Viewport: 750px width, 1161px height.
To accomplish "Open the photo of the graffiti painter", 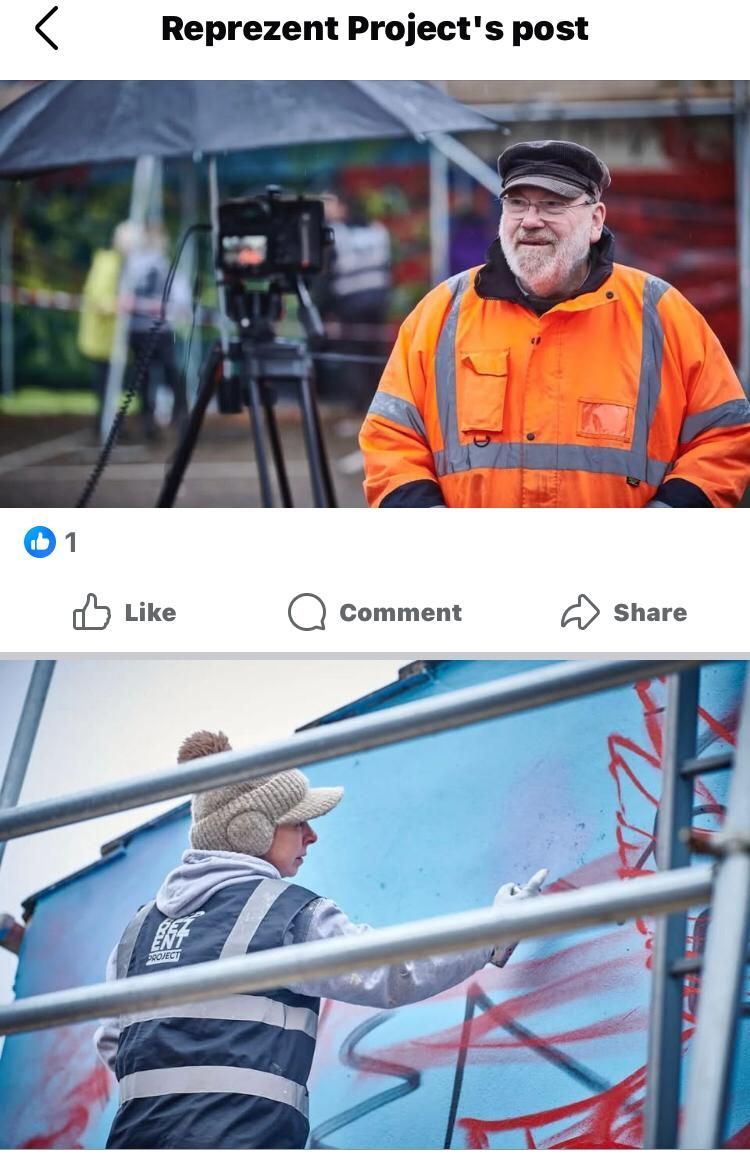I will (x=375, y=905).
